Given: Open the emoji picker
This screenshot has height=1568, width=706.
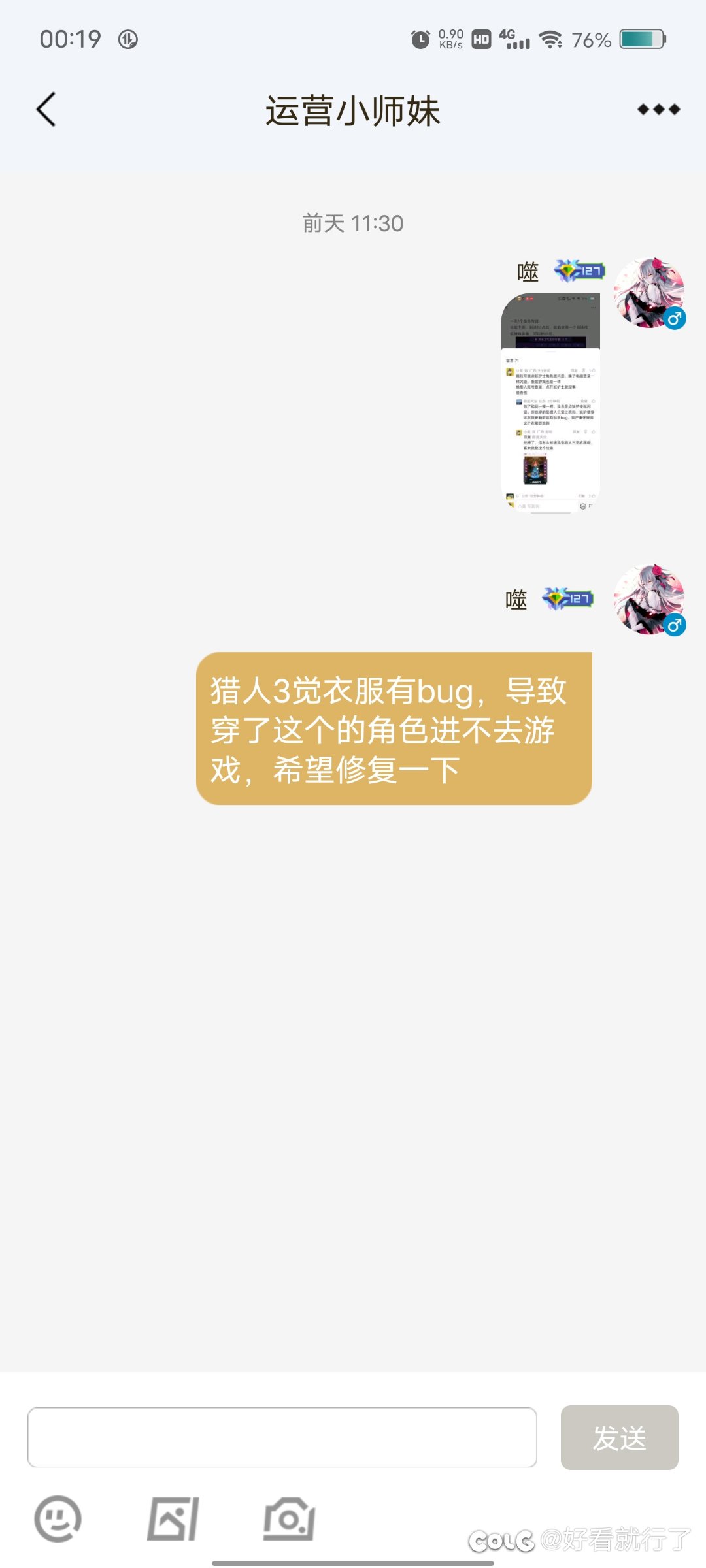Looking at the screenshot, I should (x=58, y=1518).
